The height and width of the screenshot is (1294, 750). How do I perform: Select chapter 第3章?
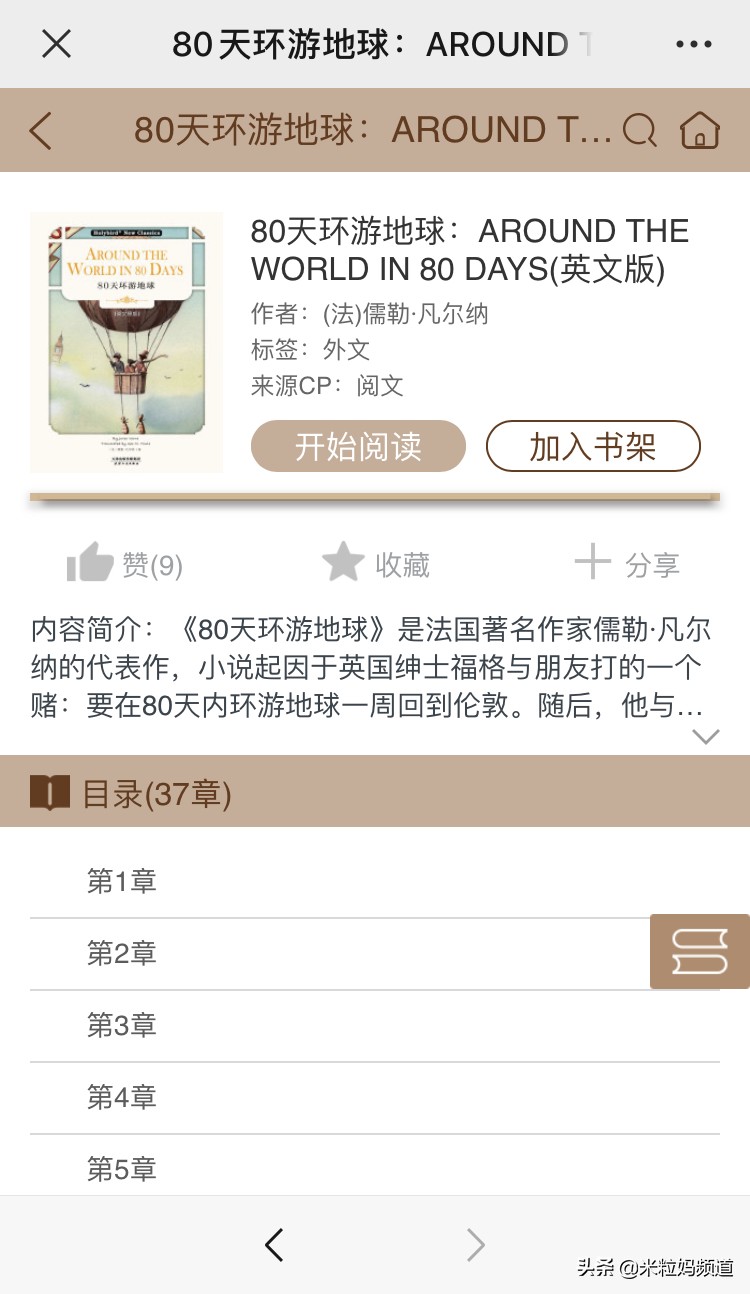click(x=122, y=1026)
